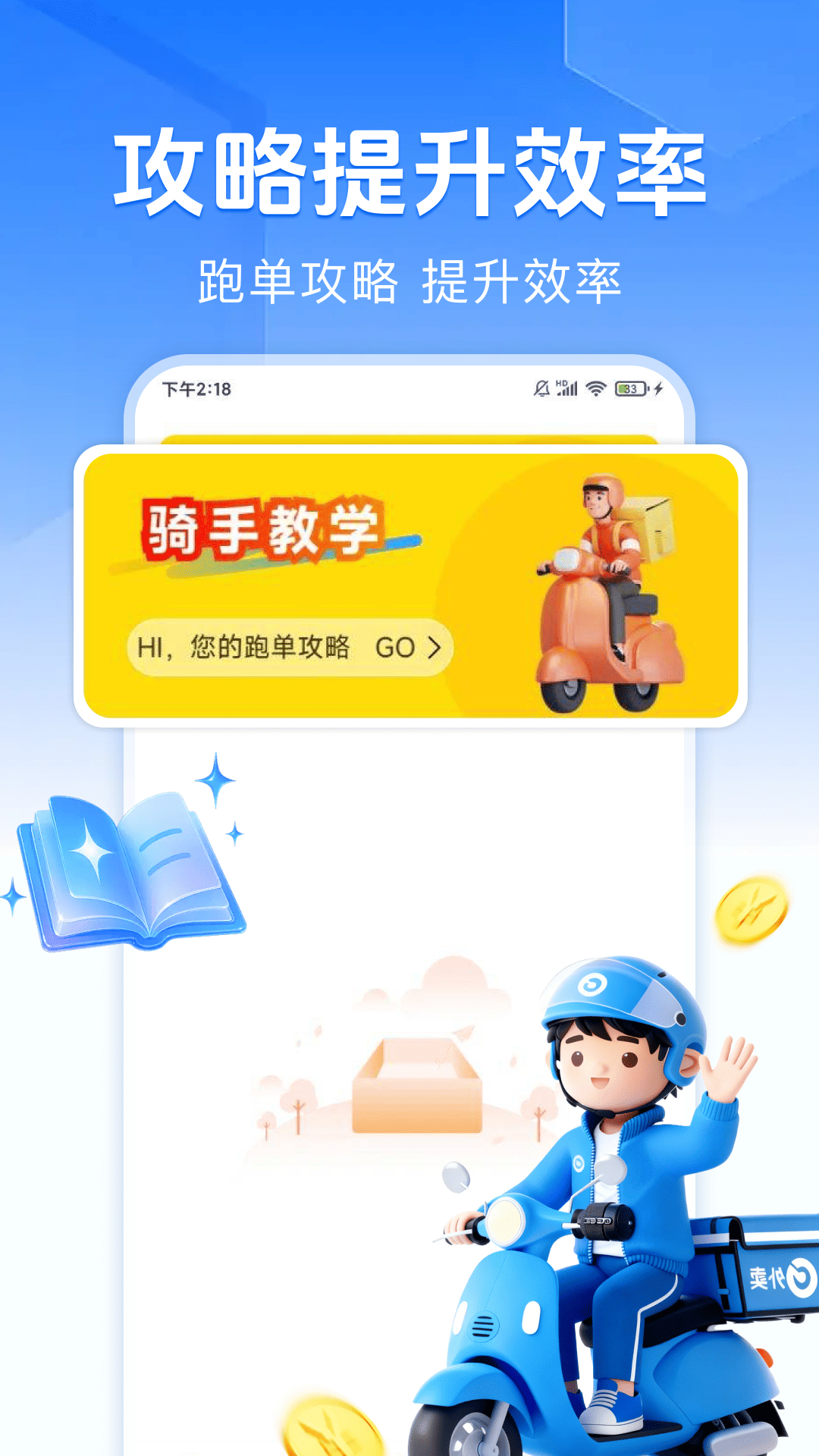Tap the muted notification bell status icon
Image resolution: width=819 pixels, height=1456 pixels.
[541, 388]
